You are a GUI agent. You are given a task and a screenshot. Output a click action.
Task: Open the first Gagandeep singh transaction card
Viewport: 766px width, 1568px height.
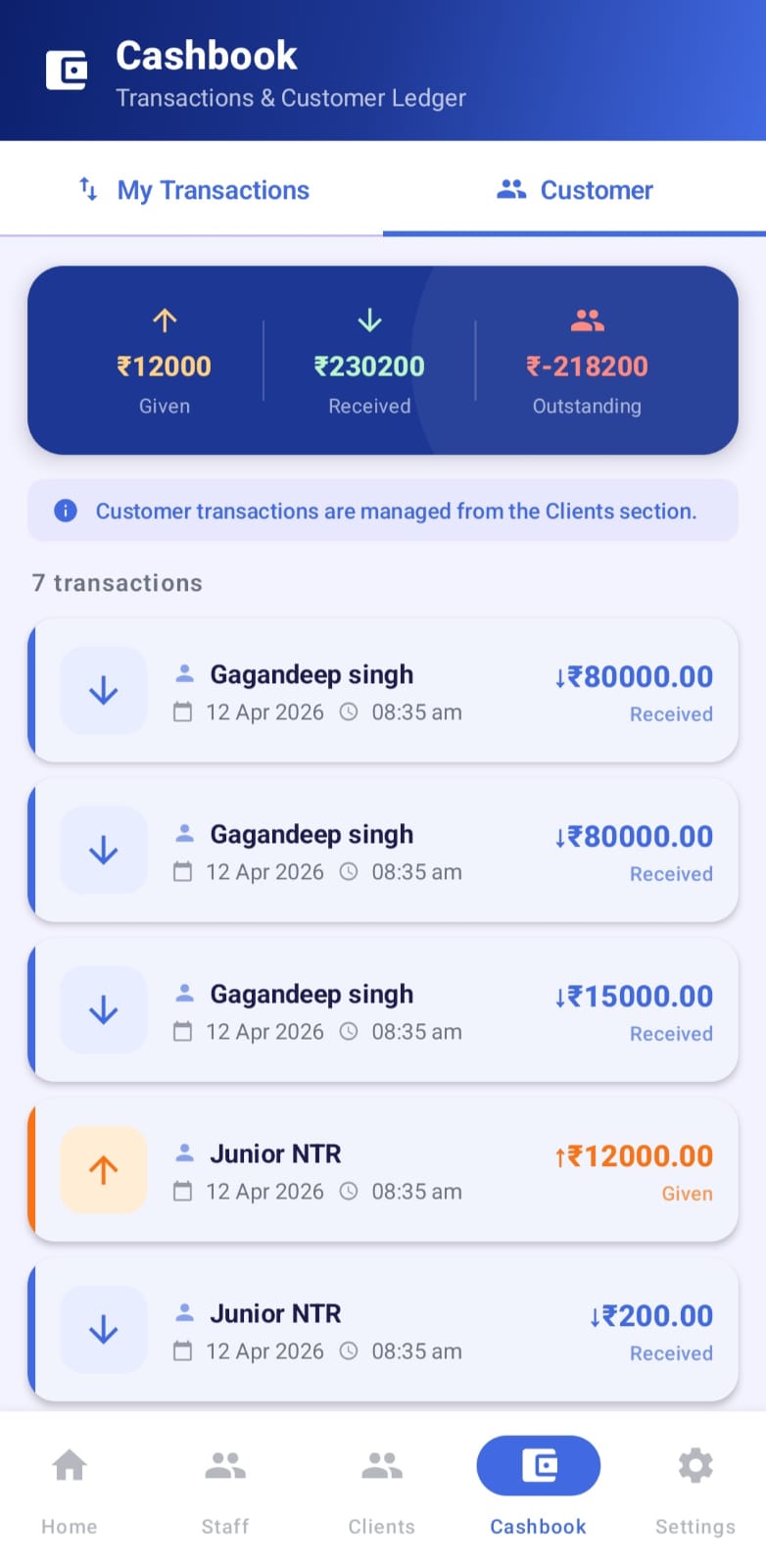pos(383,690)
